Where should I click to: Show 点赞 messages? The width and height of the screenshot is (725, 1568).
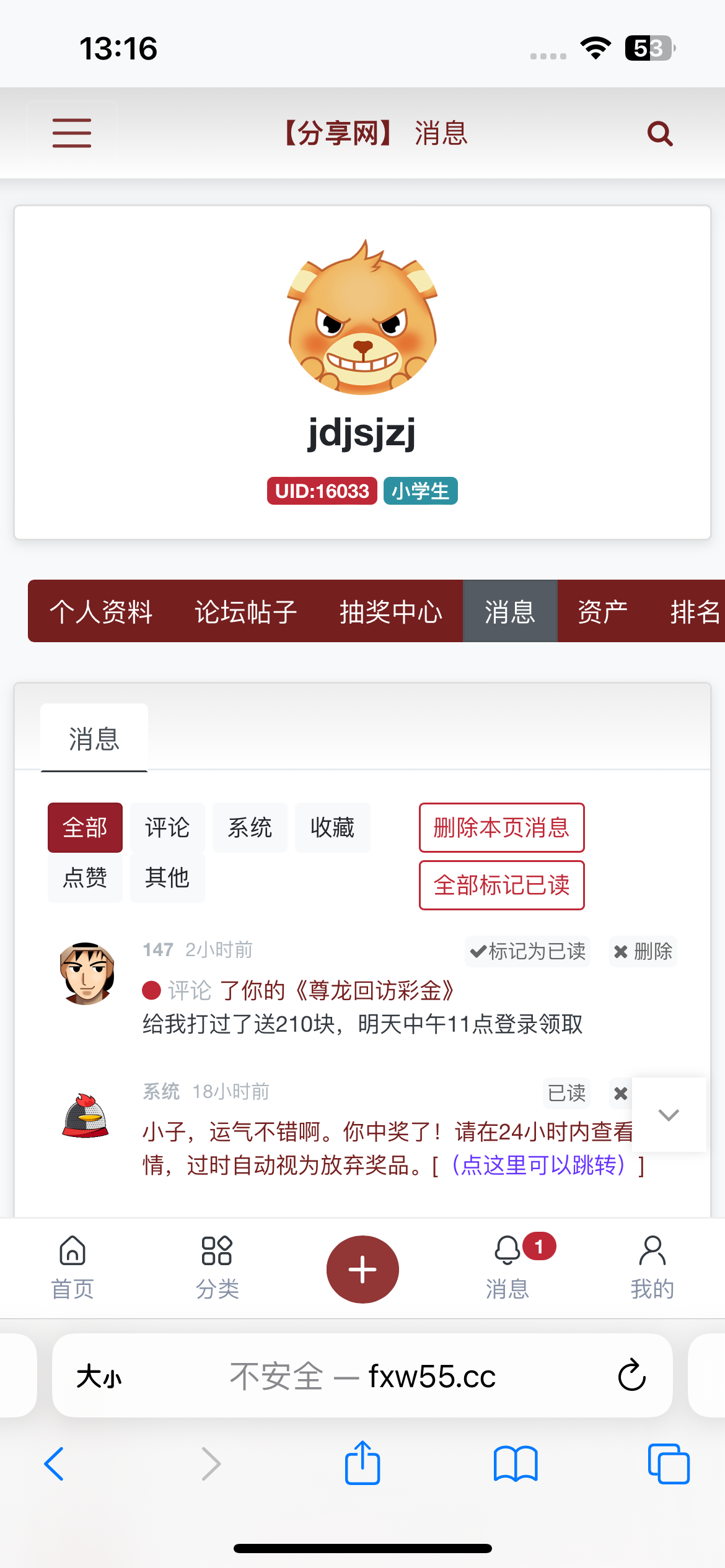[x=85, y=878]
